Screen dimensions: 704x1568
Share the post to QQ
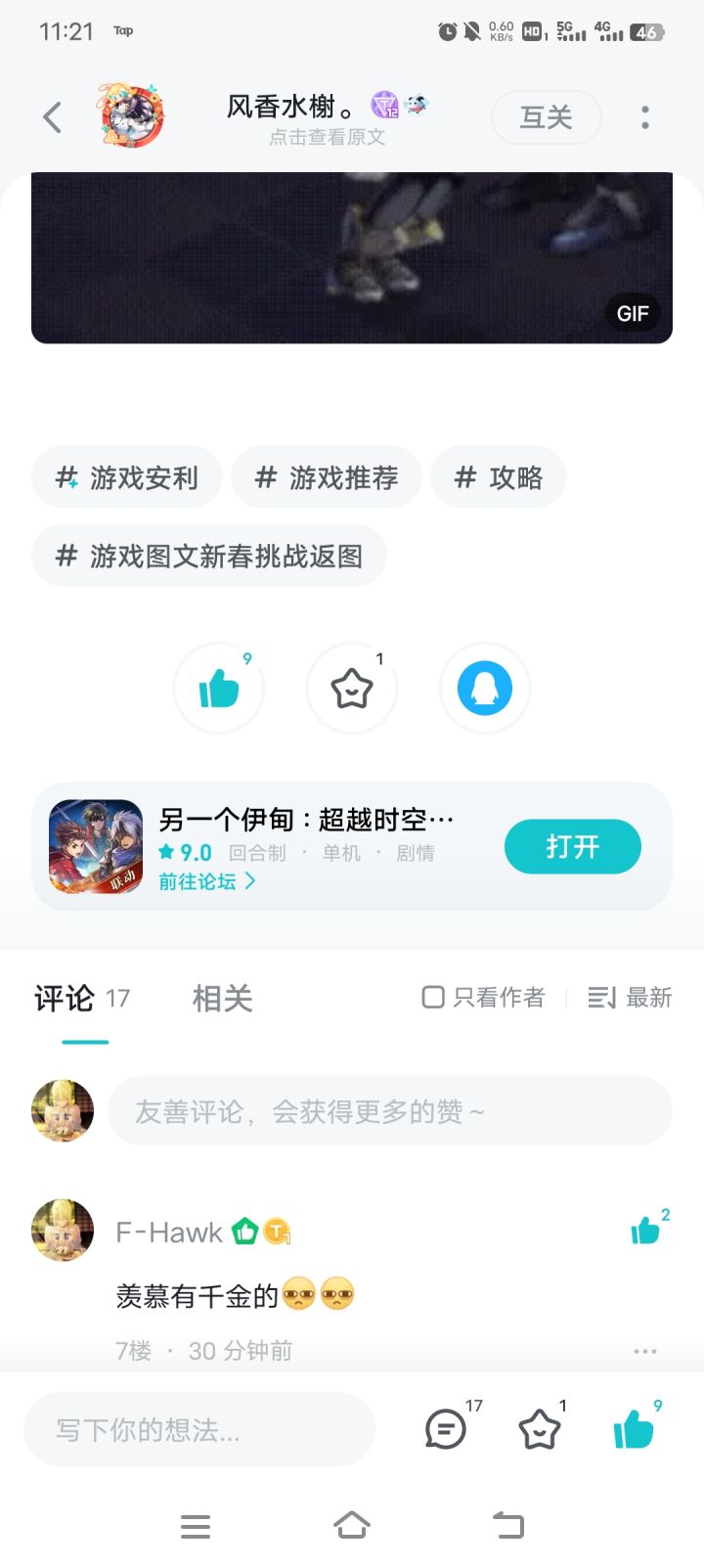tap(485, 689)
